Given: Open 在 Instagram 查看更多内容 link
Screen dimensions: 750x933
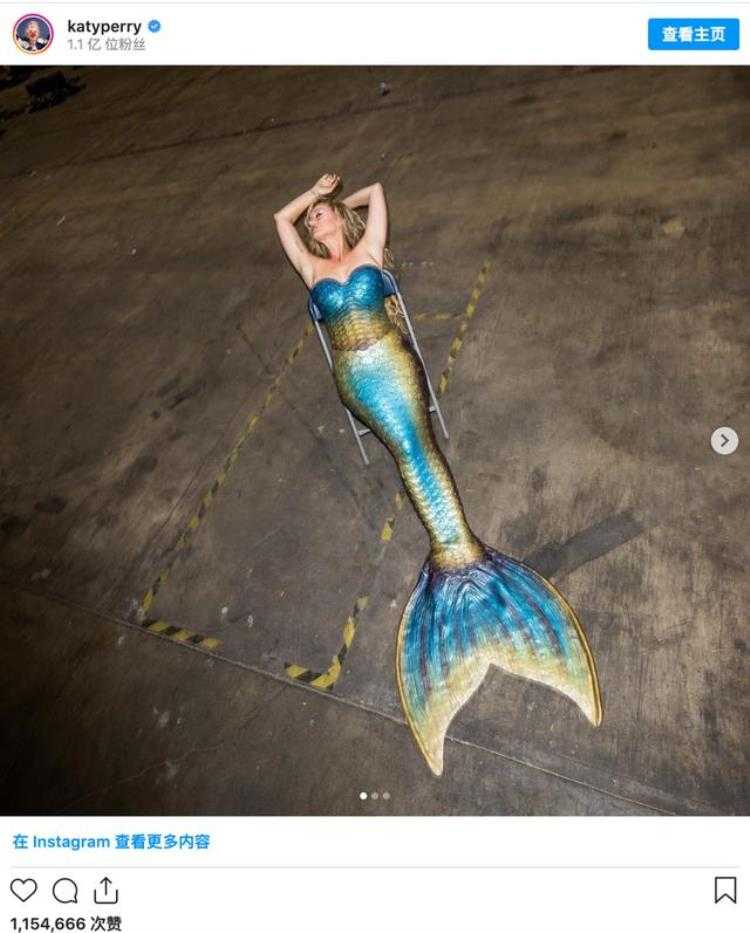Looking at the screenshot, I should tap(111, 841).
